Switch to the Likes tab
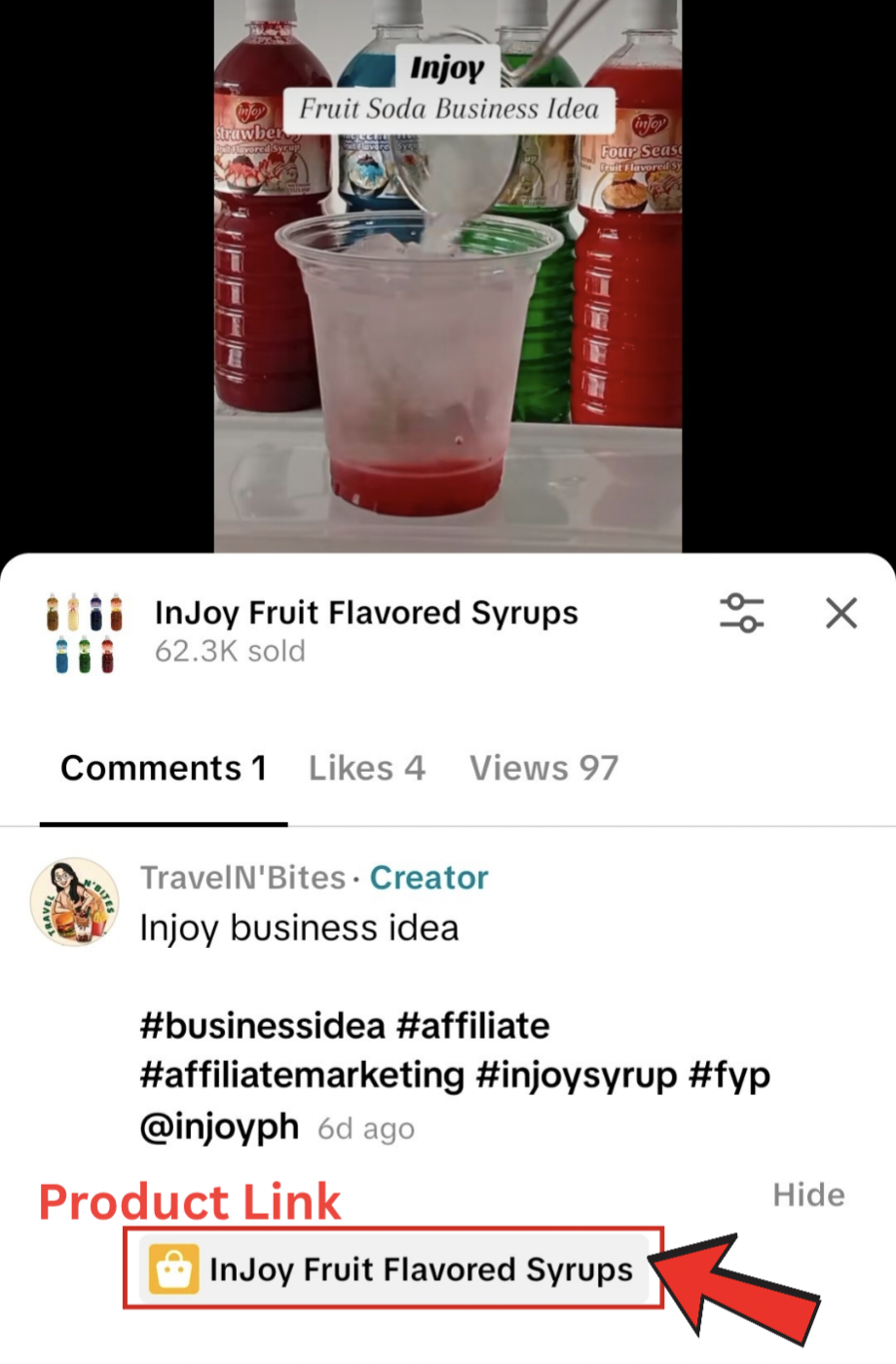This screenshot has height=1364, width=896. 366,768
